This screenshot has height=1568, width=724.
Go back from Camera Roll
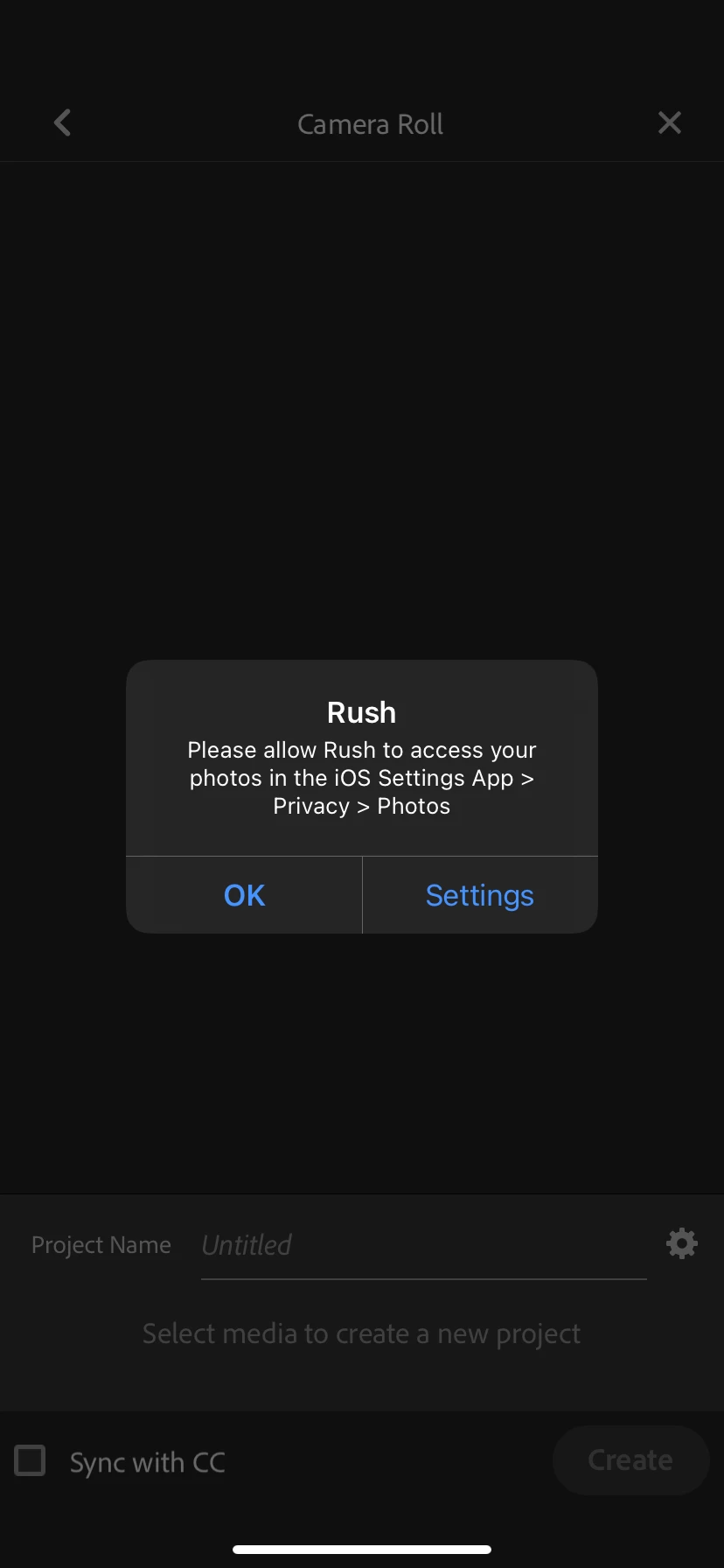pyautogui.click(x=62, y=123)
